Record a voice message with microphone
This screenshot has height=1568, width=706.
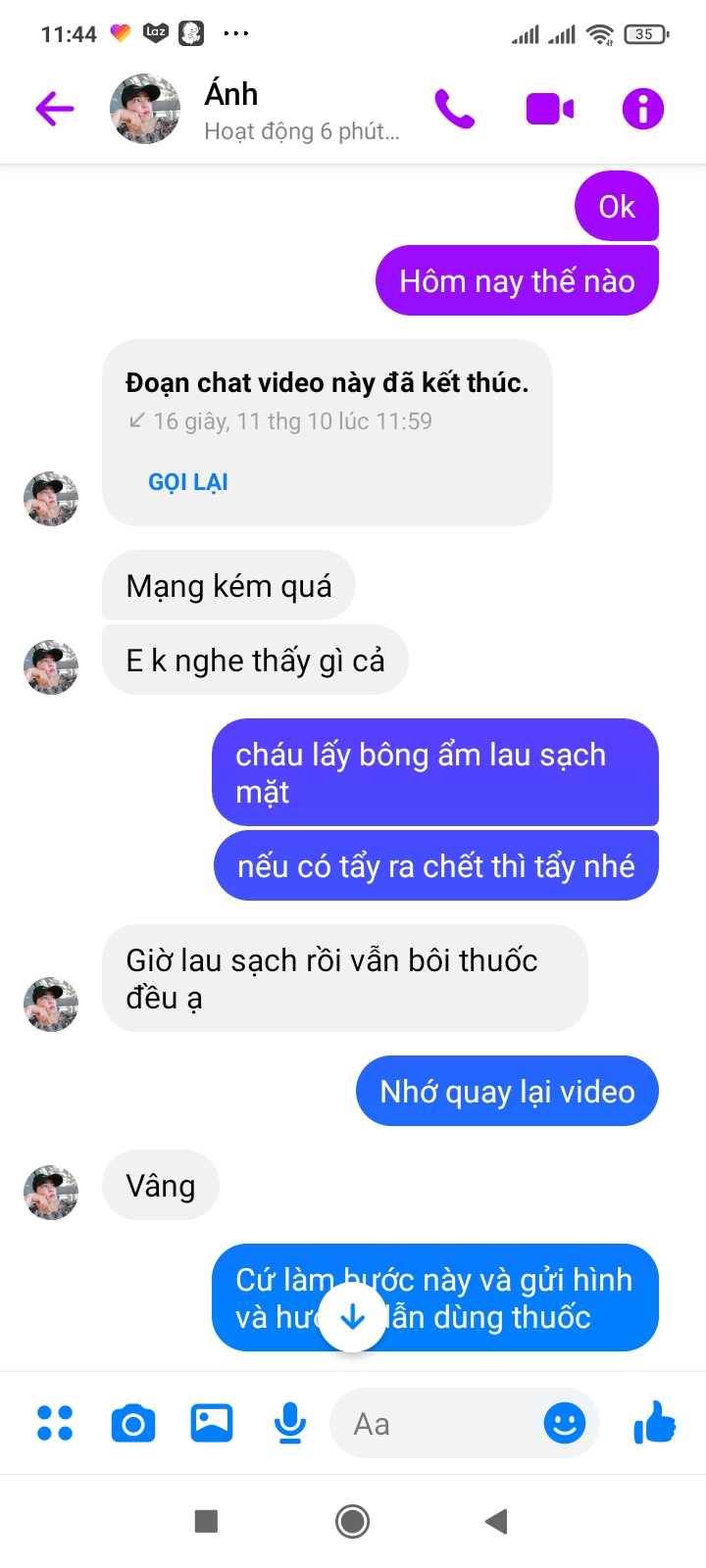coord(290,1423)
